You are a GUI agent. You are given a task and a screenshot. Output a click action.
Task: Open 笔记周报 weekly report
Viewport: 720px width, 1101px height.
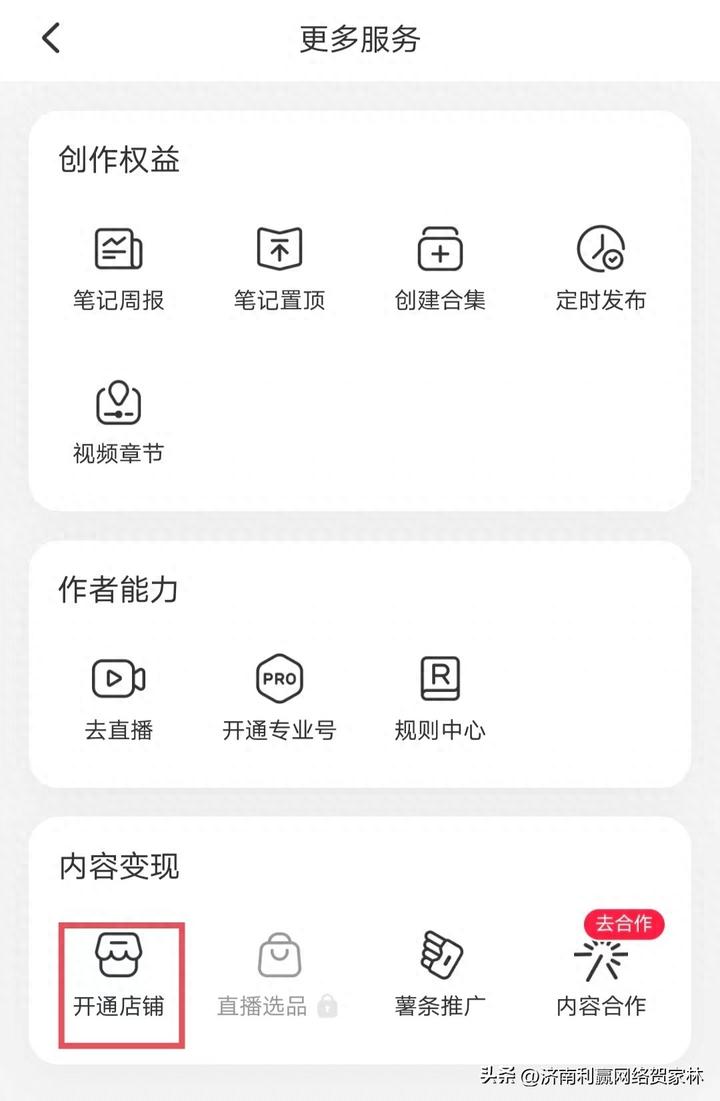click(118, 268)
